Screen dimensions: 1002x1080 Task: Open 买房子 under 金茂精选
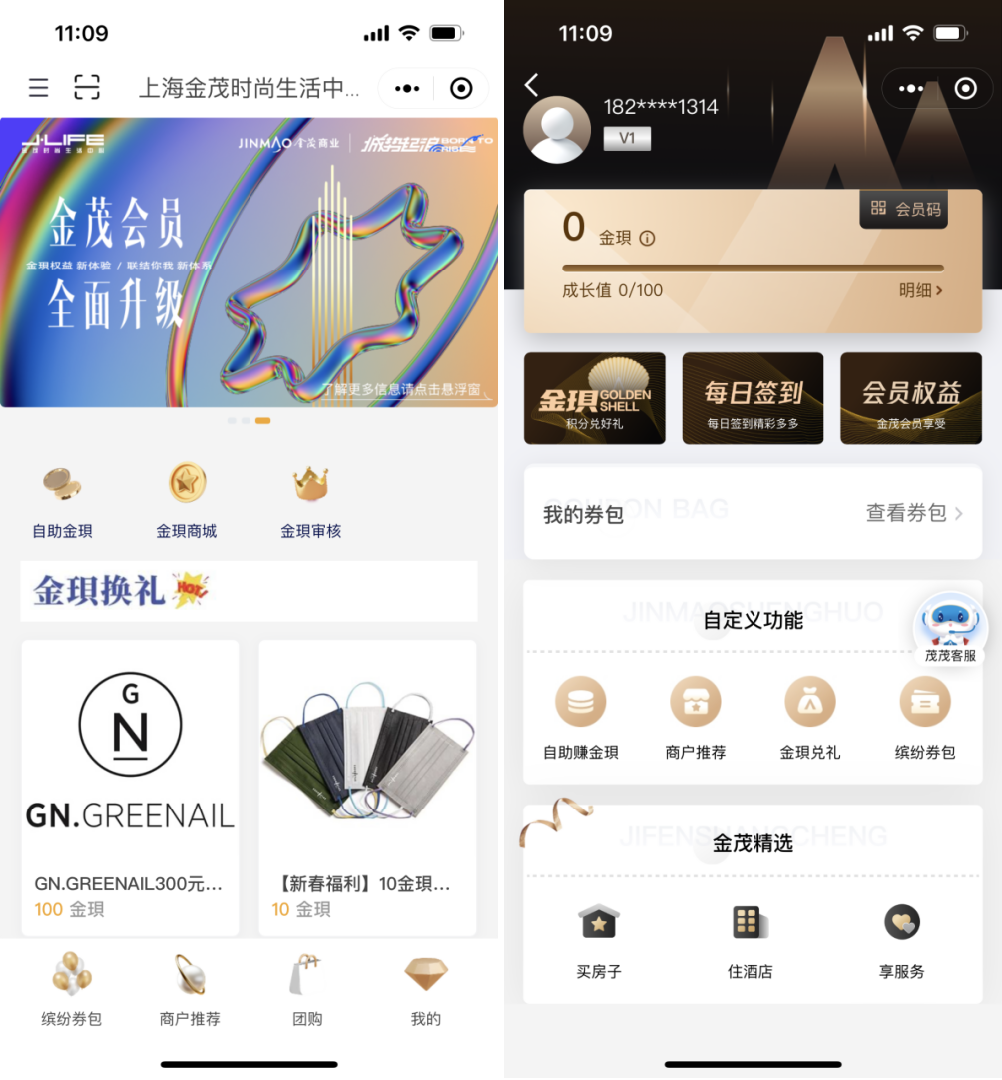[599, 940]
